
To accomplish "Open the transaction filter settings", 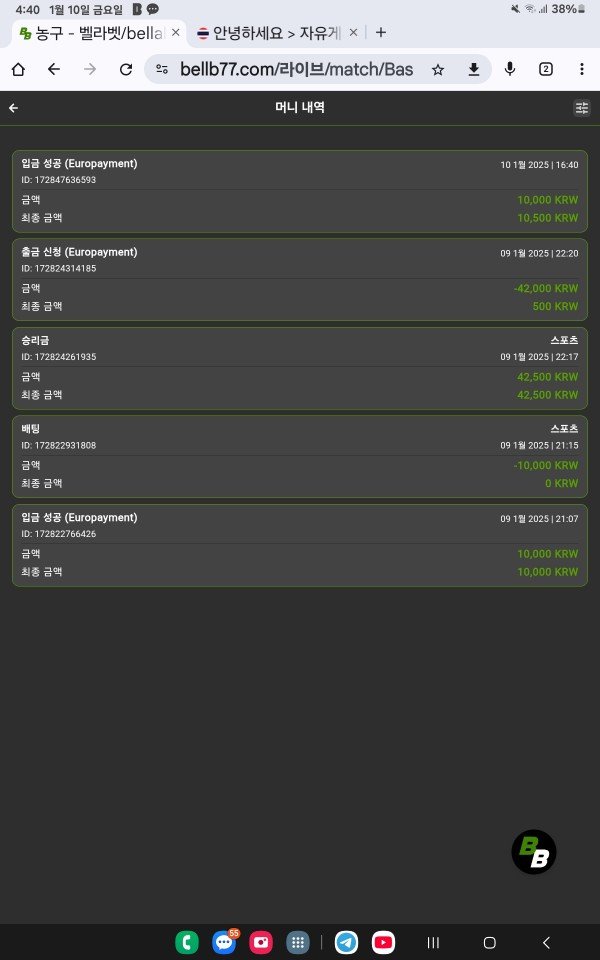I will [x=582, y=108].
